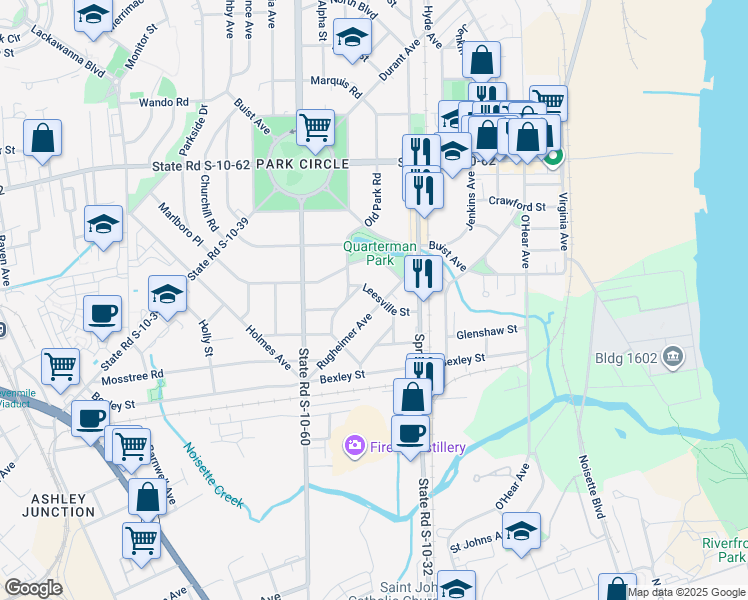Select the coffee cup marker left of Holly St

(x=102, y=314)
